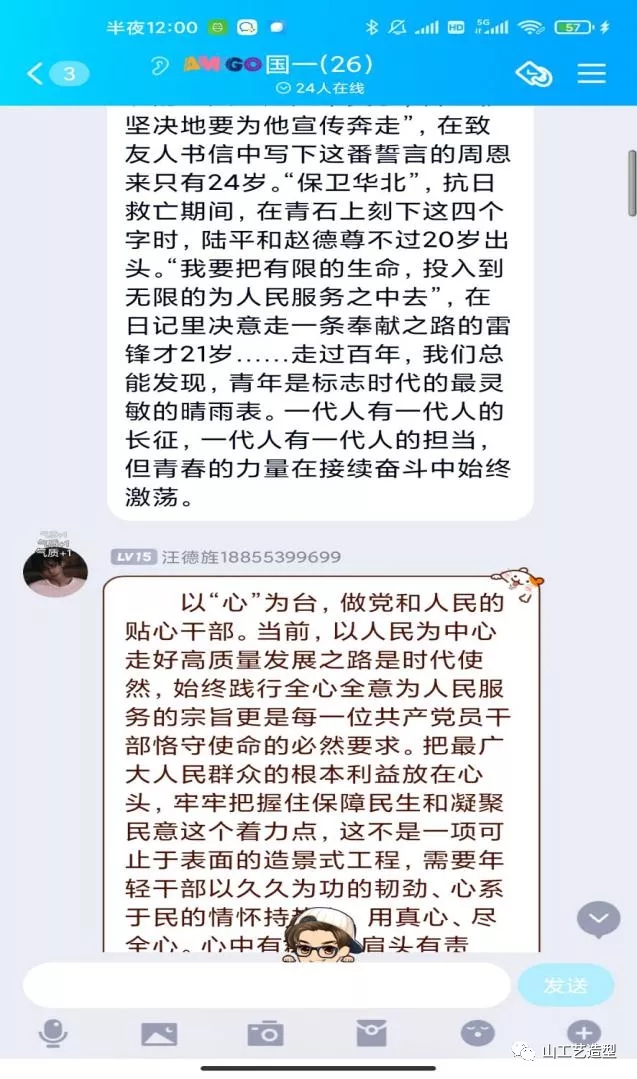637x1079 pixels.
Task: Go back to the message list
Action: [55, 73]
